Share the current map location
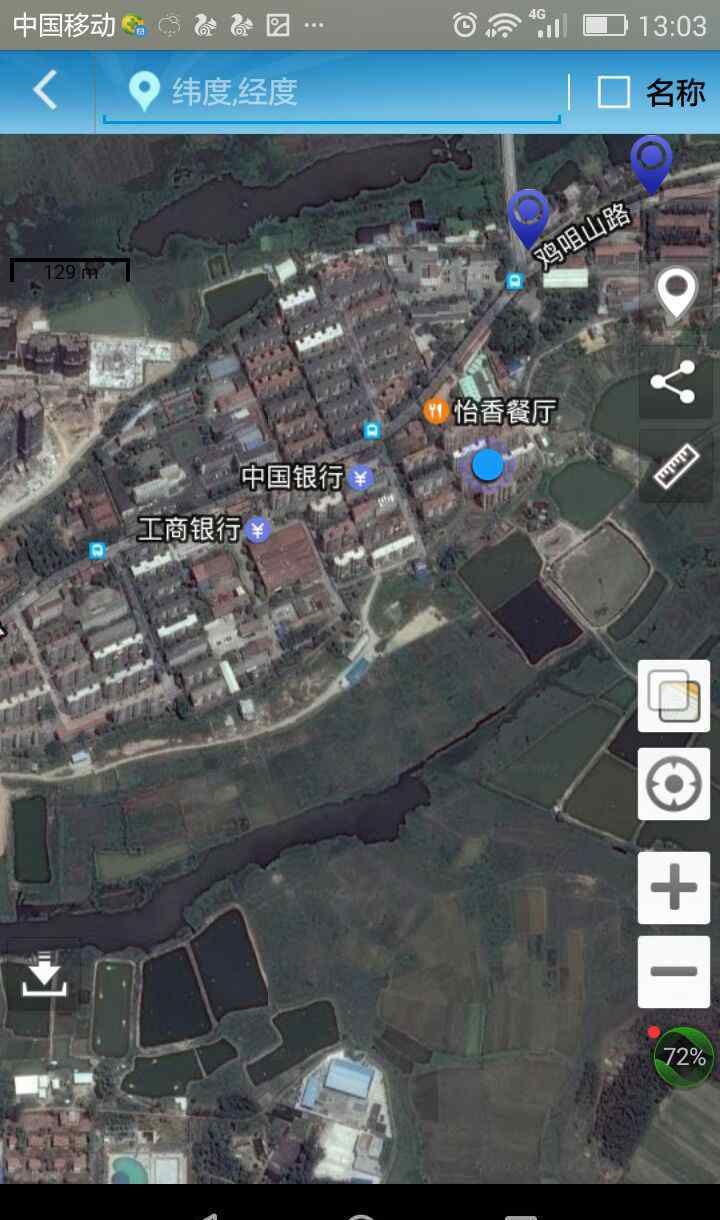720x1220 pixels. pyautogui.click(x=676, y=383)
